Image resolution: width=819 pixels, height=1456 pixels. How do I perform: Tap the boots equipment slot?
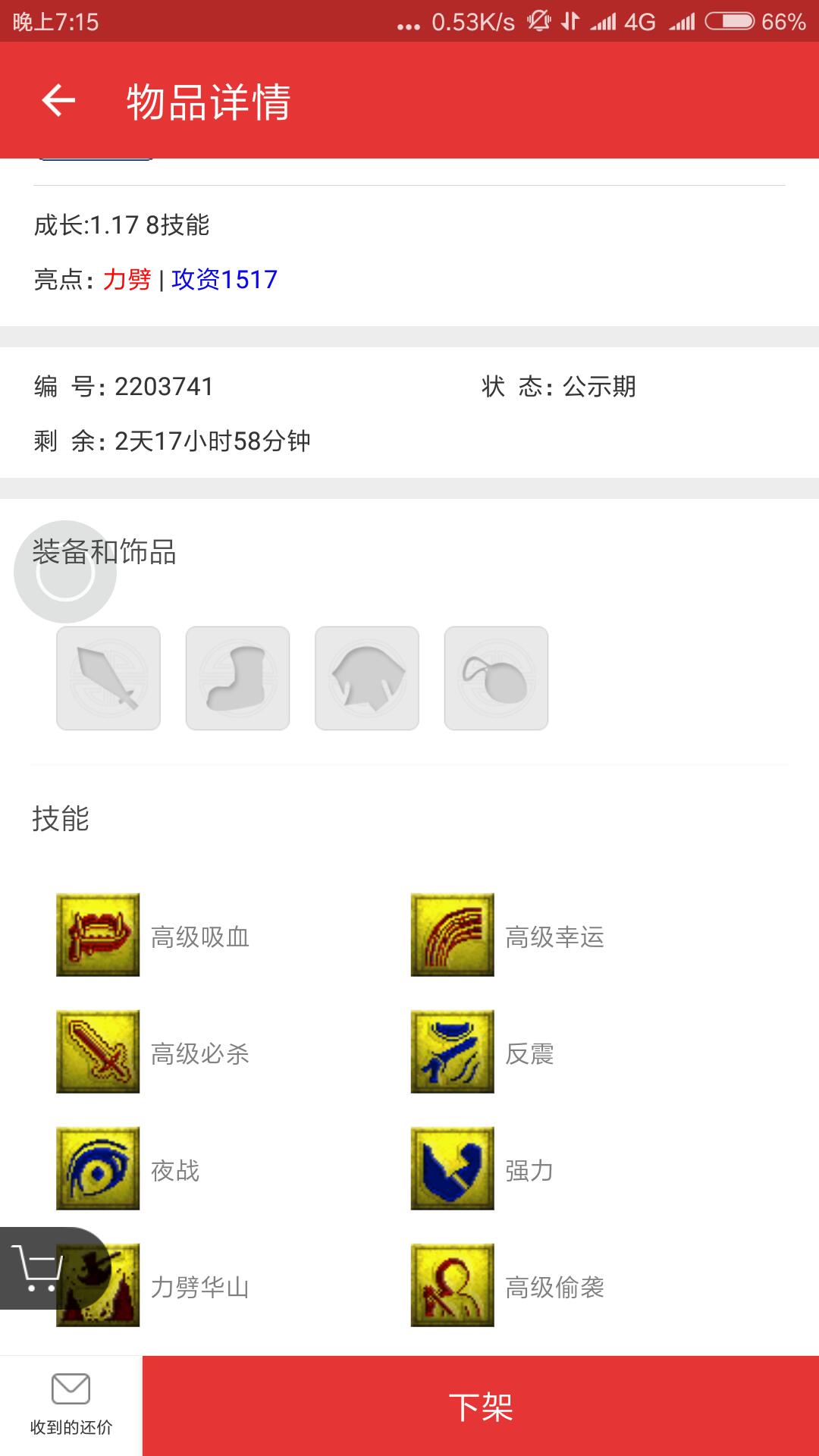point(238,679)
